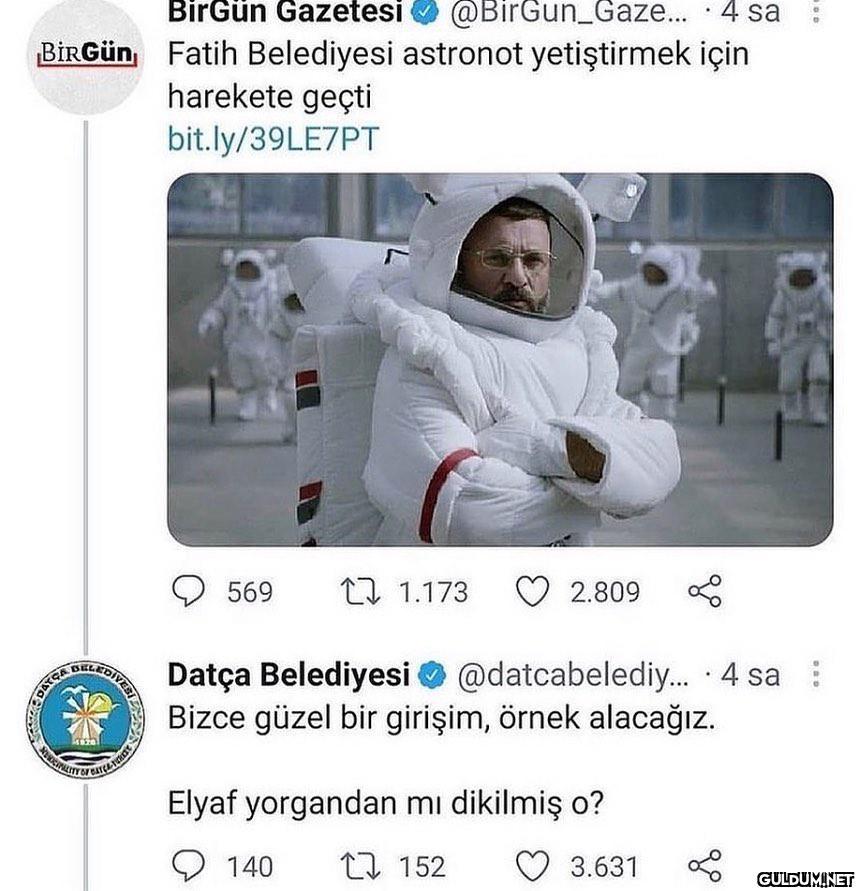Open overflow menu on BirGün Gazetesi tweet
The height and width of the screenshot is (891, 858).
pos(817,12)
